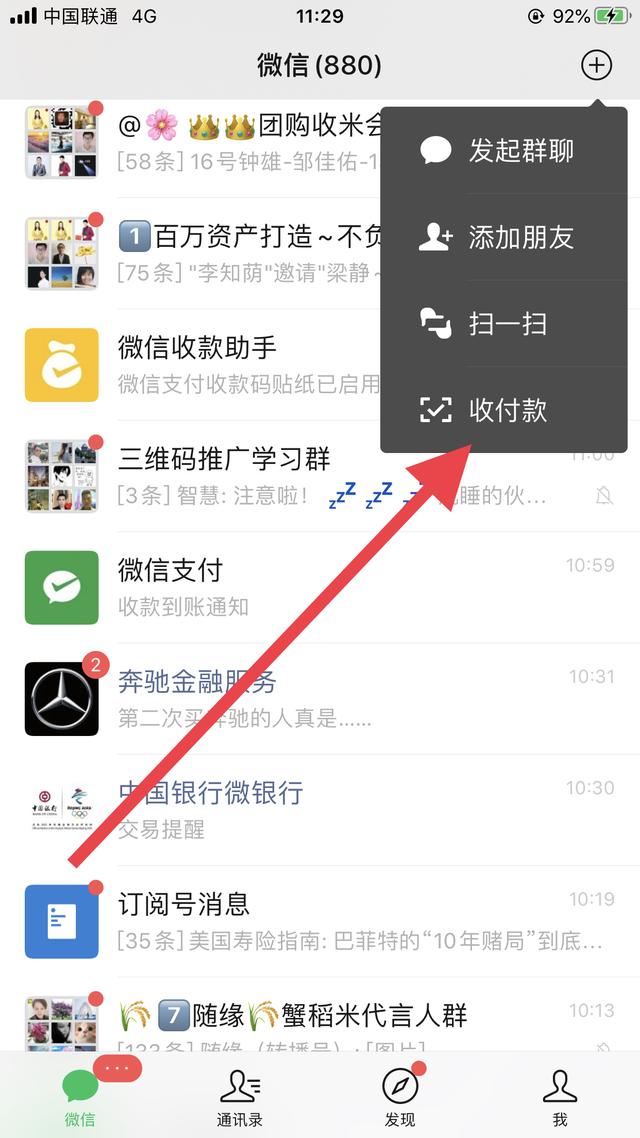Open the 百万资产打造 group chat
The width and height of the screenshot is (640, 1138).
coord(200,254)
